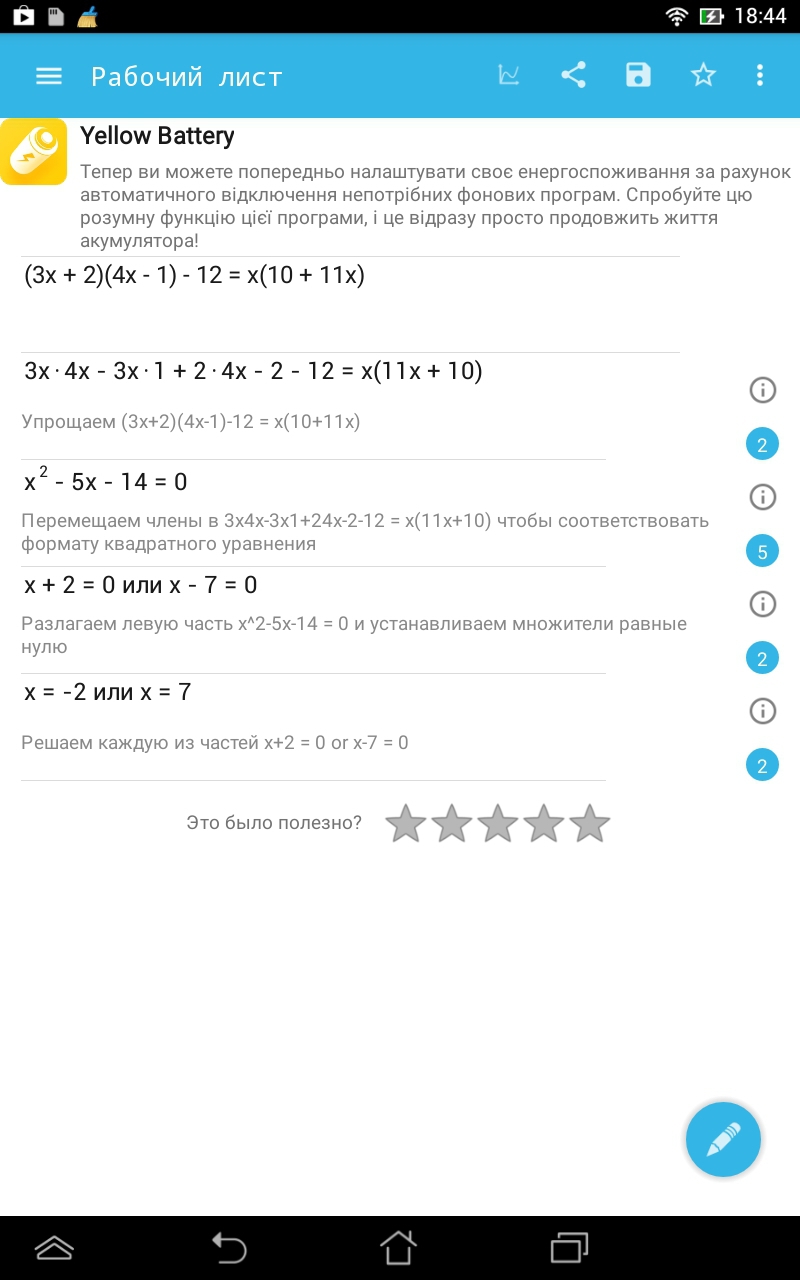Viewport: 800px width, 1280px height.
Task: Show info for x = -2 или x = 7
Action: tap(763, 711)
